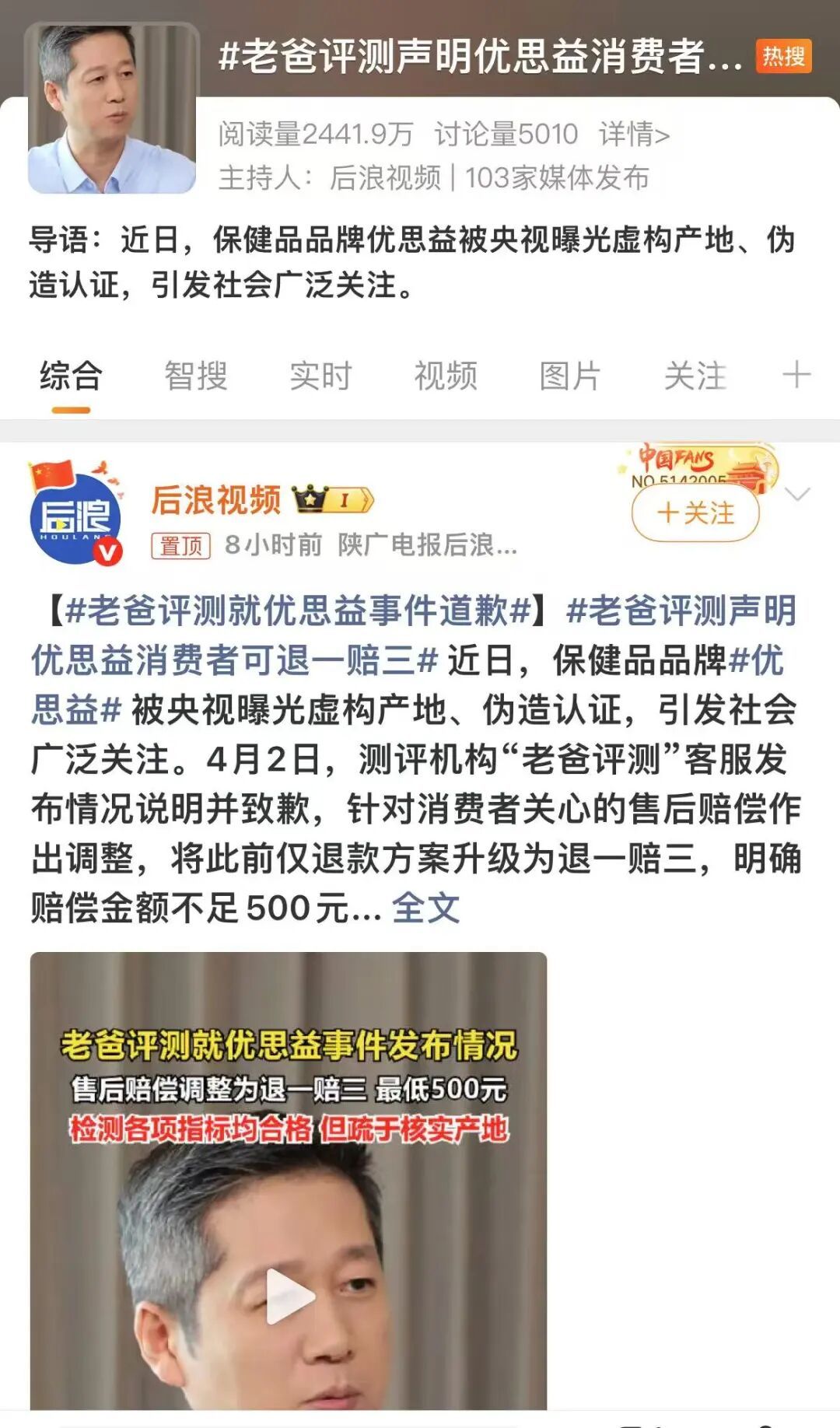Image resolution: width=840 pixels, height=1428 pixels.
Task: Add more tabs with the plus icon
Action: [x=796, y=375]
